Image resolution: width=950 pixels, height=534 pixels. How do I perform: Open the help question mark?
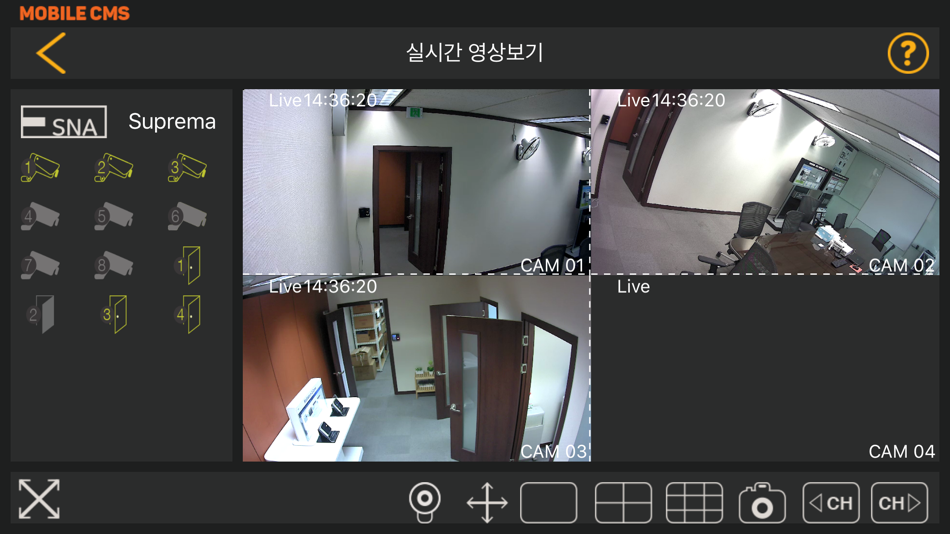point(907,53)
